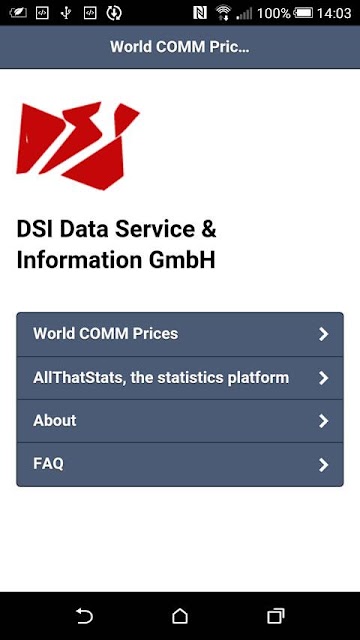Viewport: 360px width, 640px height.
Task: Open the recent apps view
Action: coord(276,616)
